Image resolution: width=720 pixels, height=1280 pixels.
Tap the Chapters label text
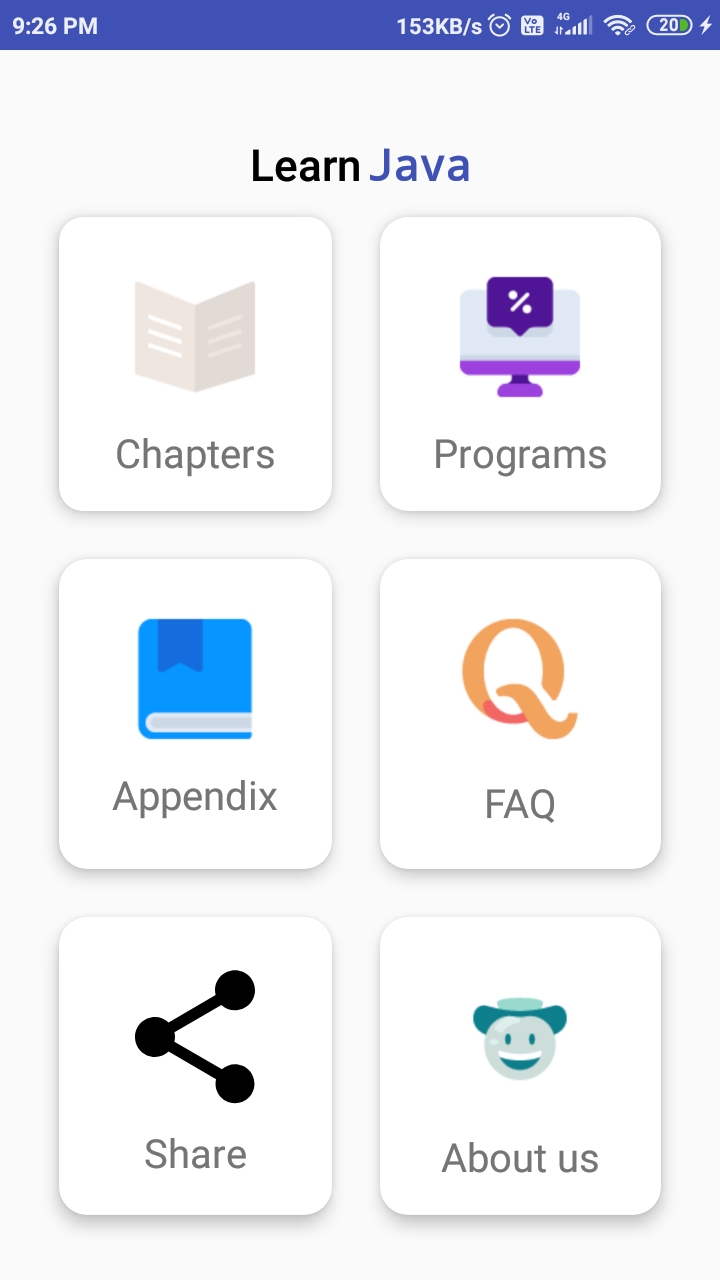(195, 455)
